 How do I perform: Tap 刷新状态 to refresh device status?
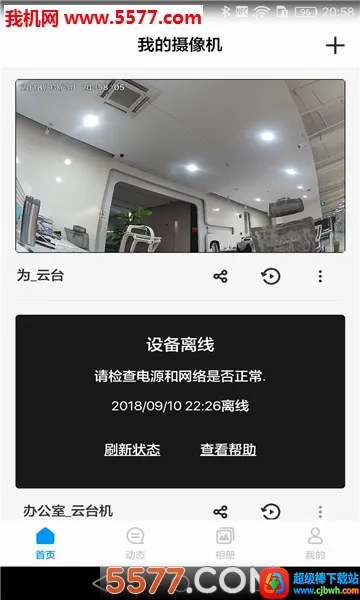click(x=132, y=450)
